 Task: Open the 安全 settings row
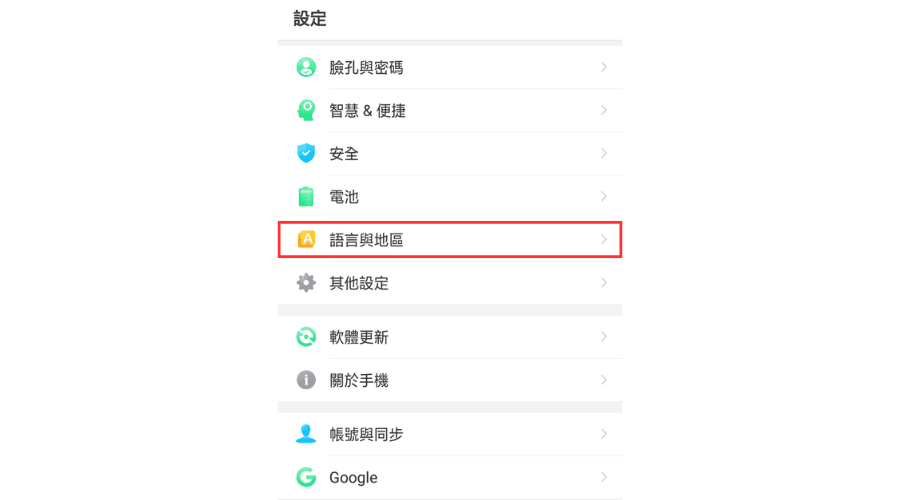click(449, 154)
